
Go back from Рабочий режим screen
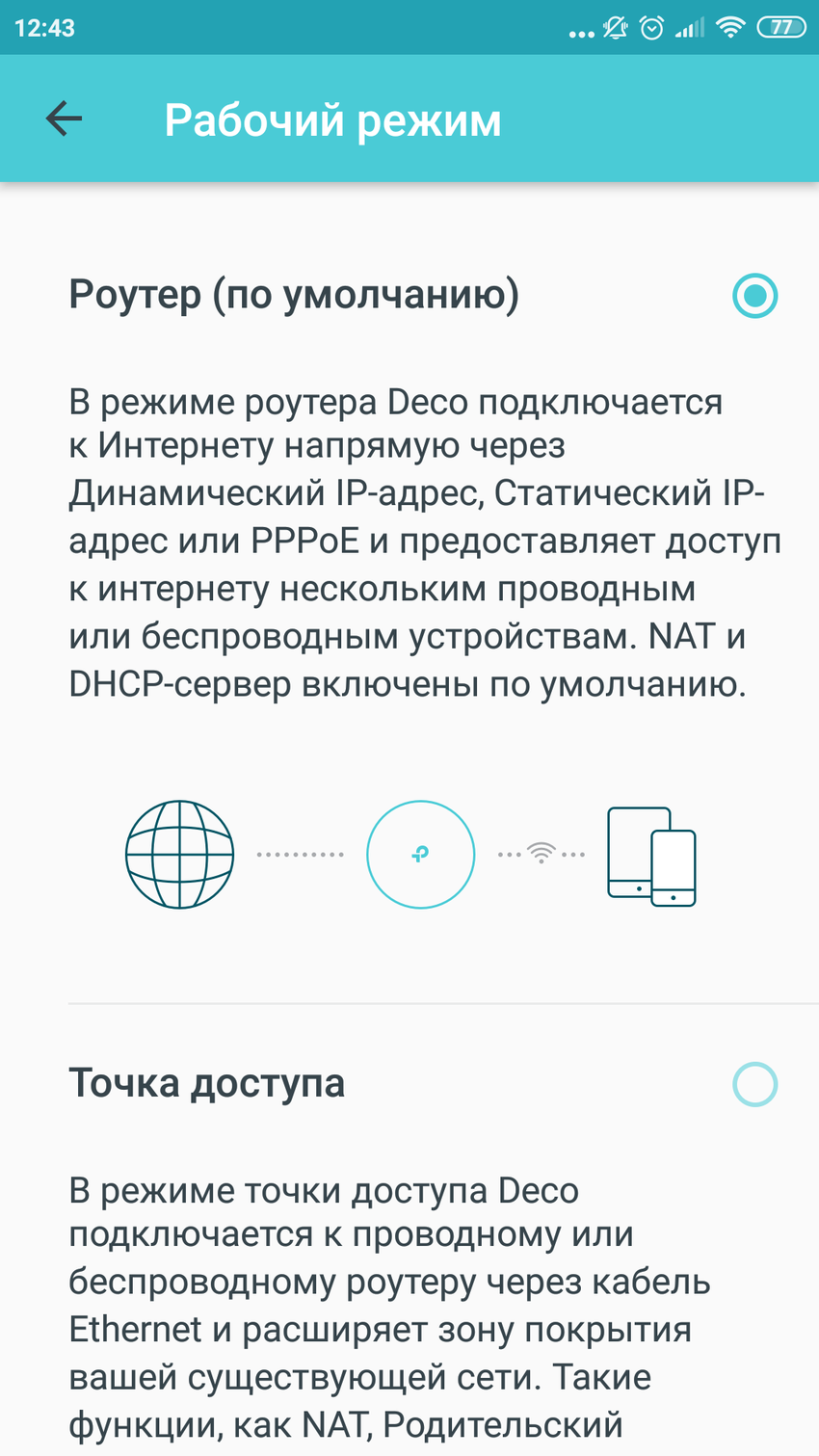click(x=64, y=119)
